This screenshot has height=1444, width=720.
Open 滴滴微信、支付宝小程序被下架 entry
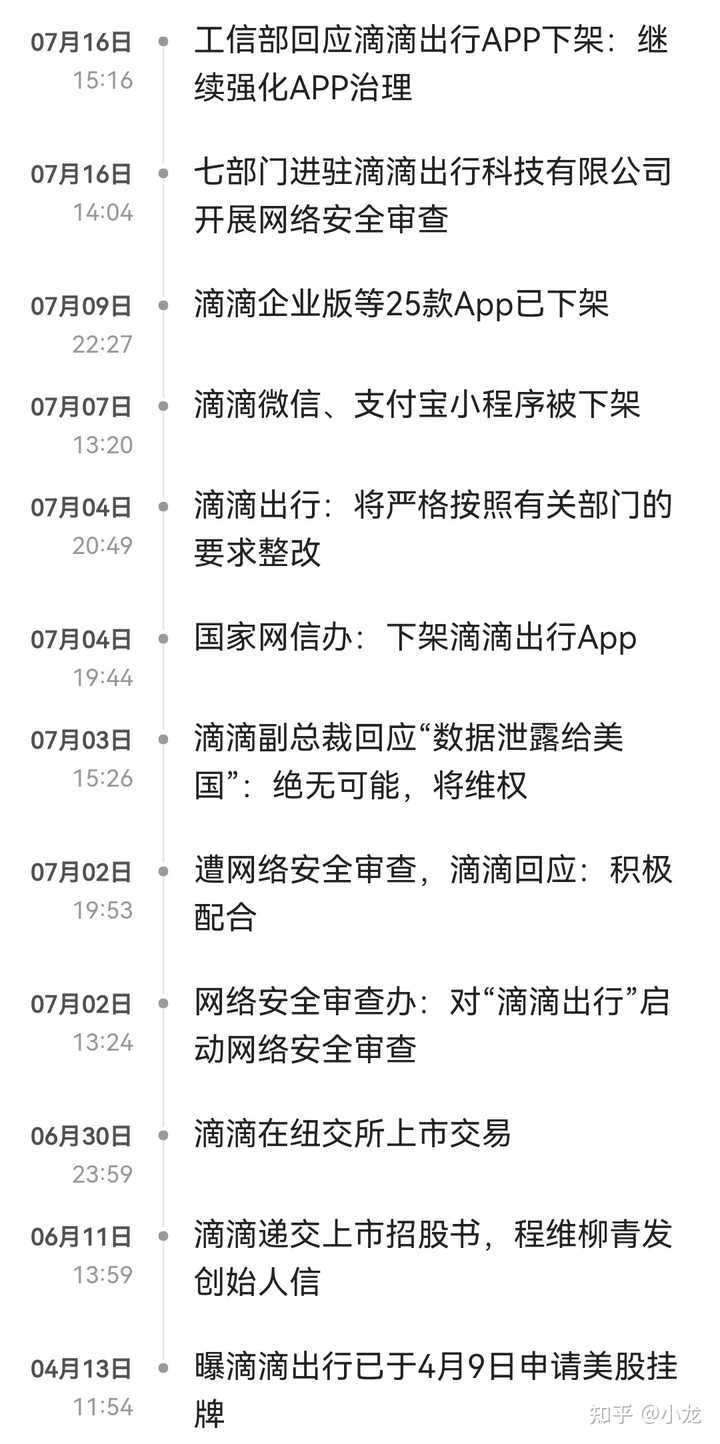point(417,405)
